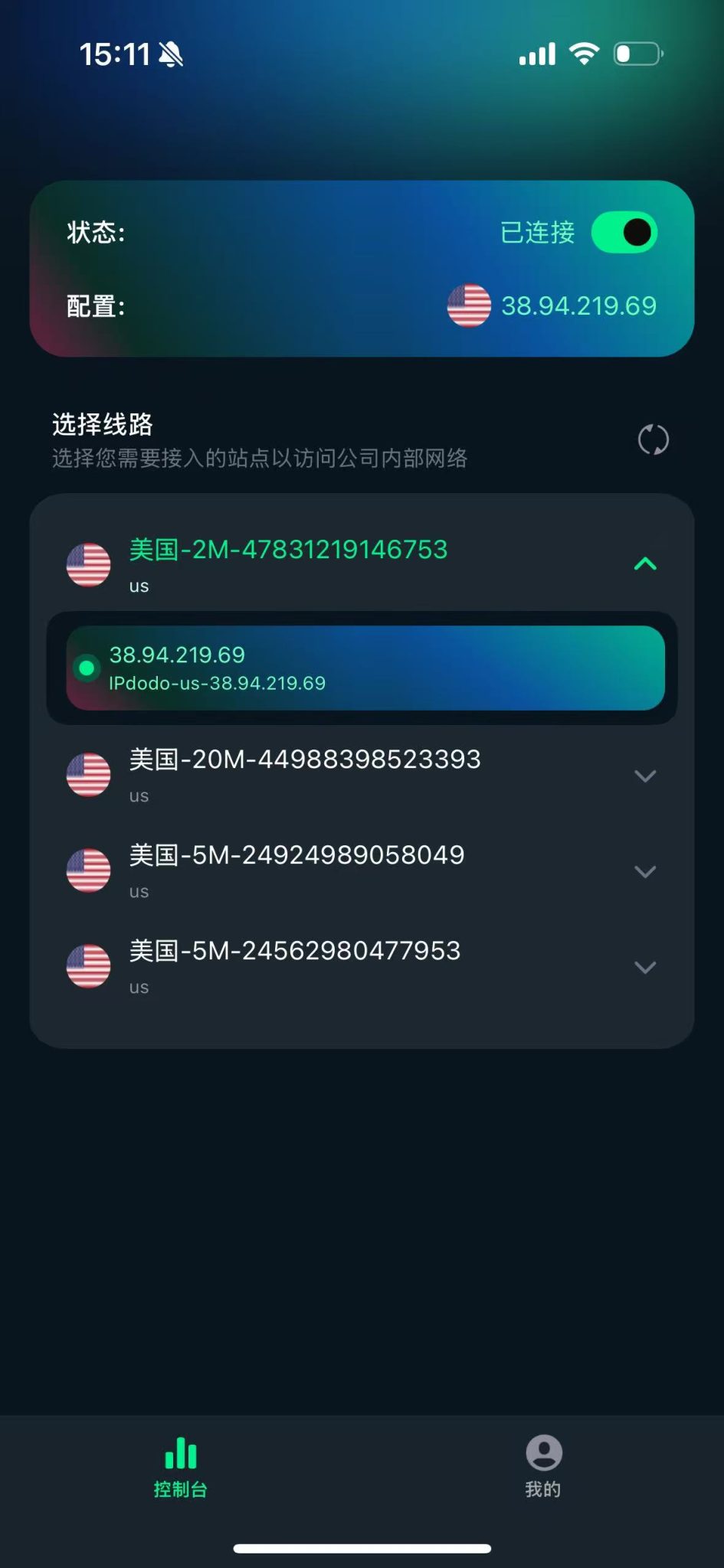Collapse the 美国-2M-47831219146753 line entry

pos(646,564)
